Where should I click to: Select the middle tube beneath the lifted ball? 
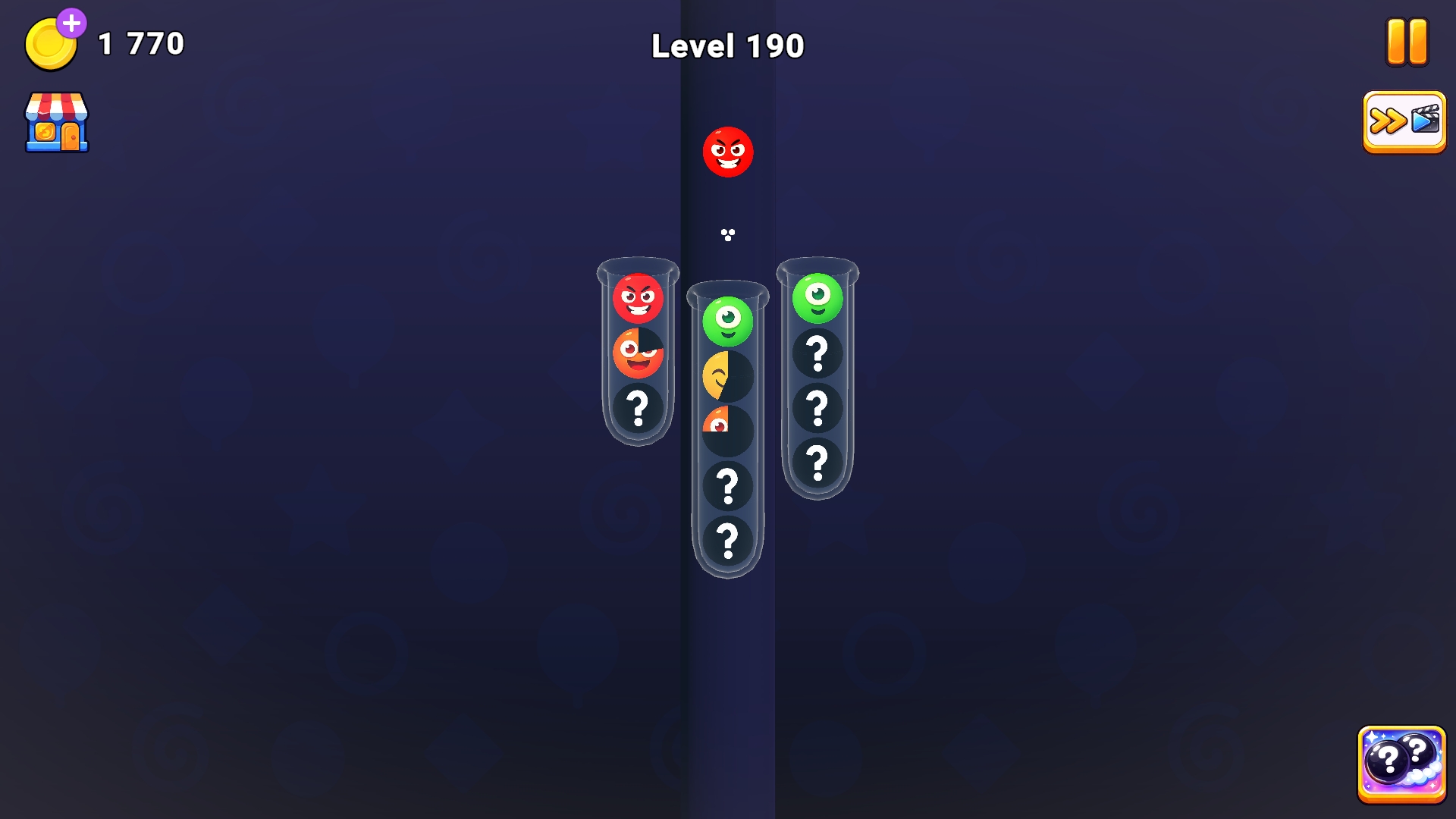click(727, 429)
